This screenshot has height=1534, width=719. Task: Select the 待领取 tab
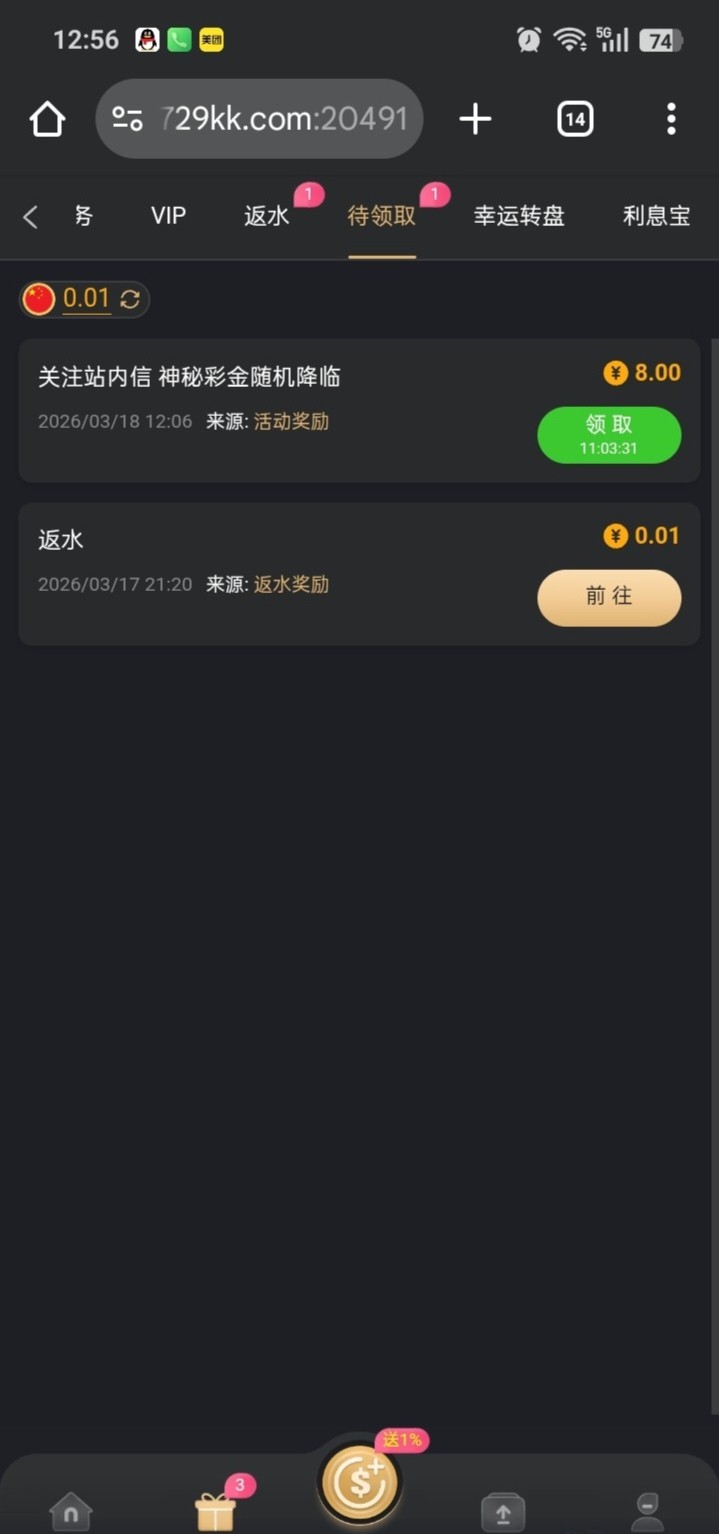(x=381, y=216)
